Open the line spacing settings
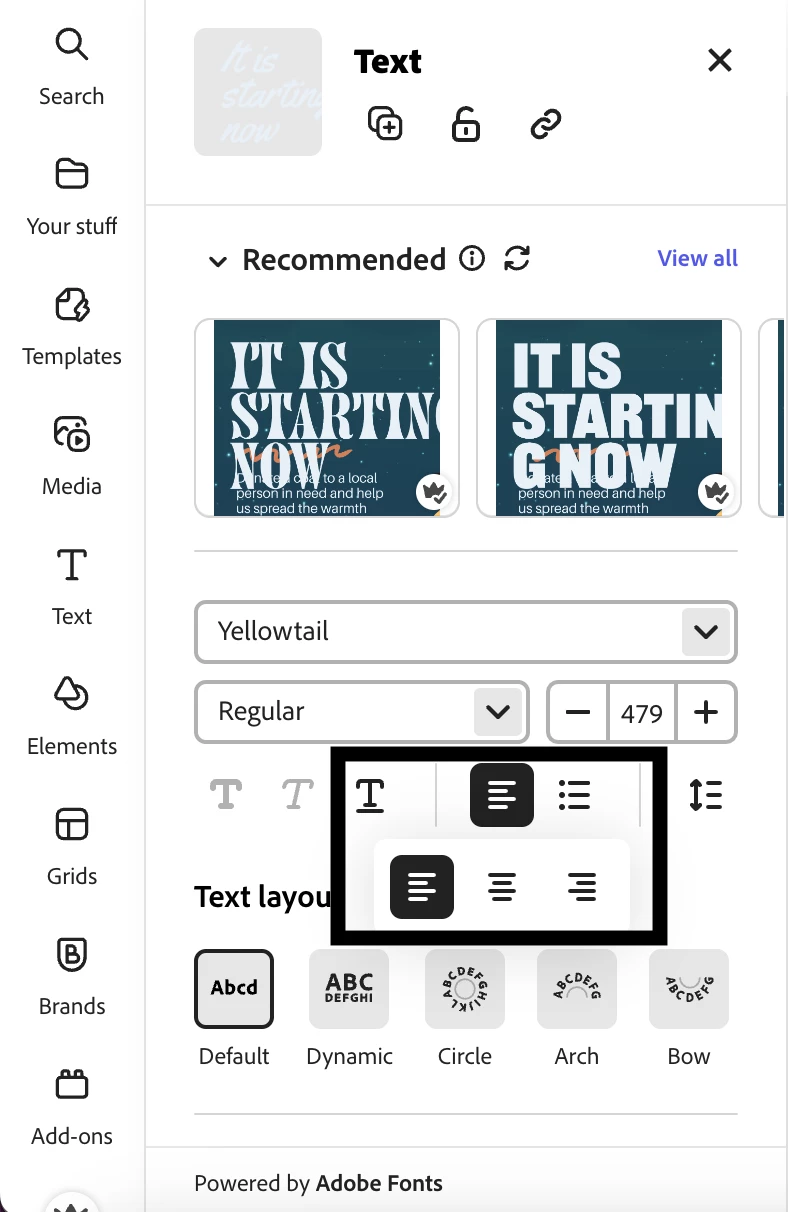788x1212 pixels. [705, 795]
